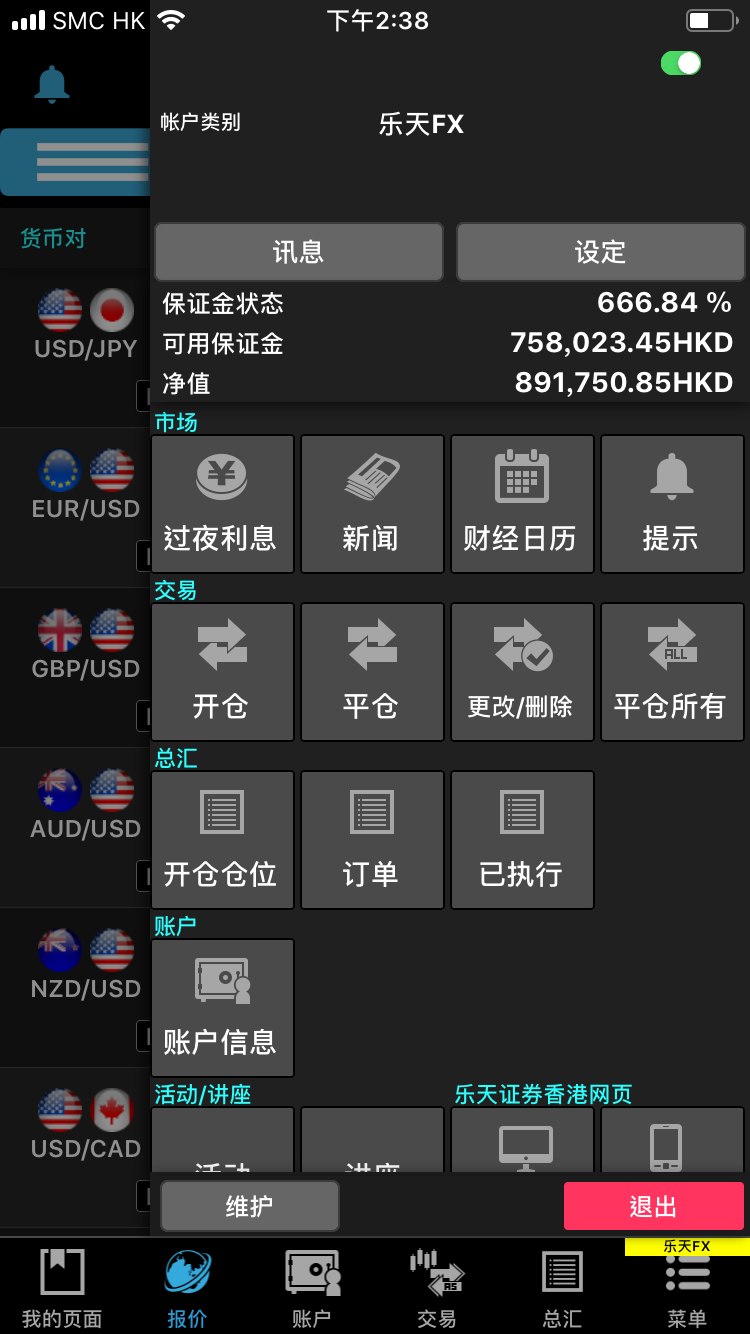Select 平仓 to close a position

point(372,672)
